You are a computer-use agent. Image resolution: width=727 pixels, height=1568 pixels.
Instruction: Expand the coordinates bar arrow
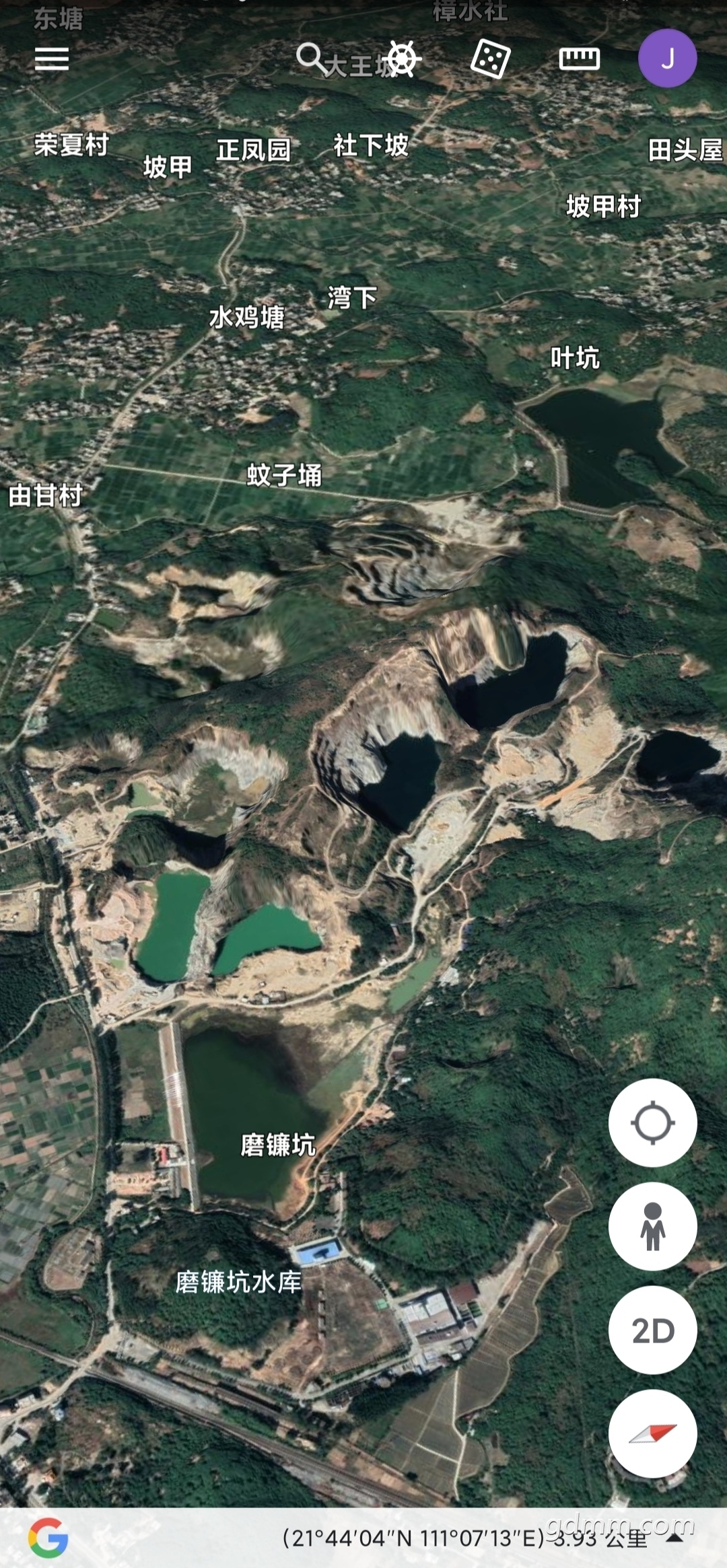tap(674, 1538)
